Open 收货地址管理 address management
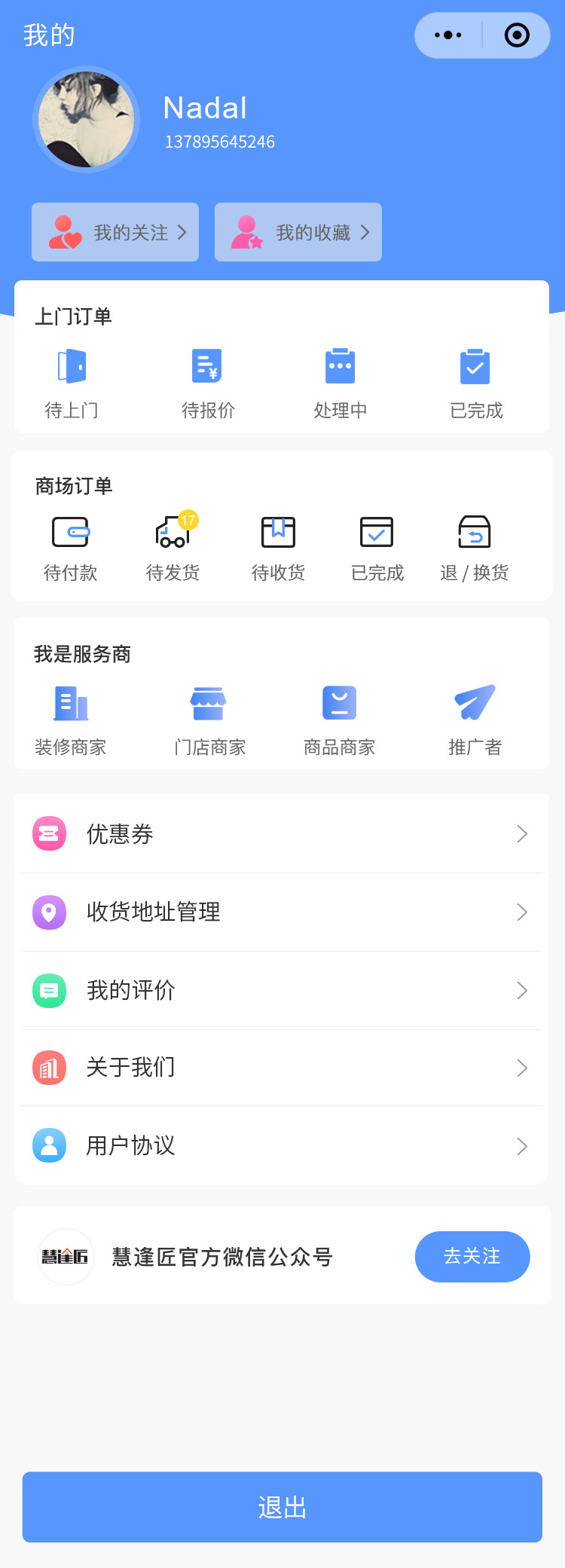Screen dimensions: 565x1568 click(282, 912)
